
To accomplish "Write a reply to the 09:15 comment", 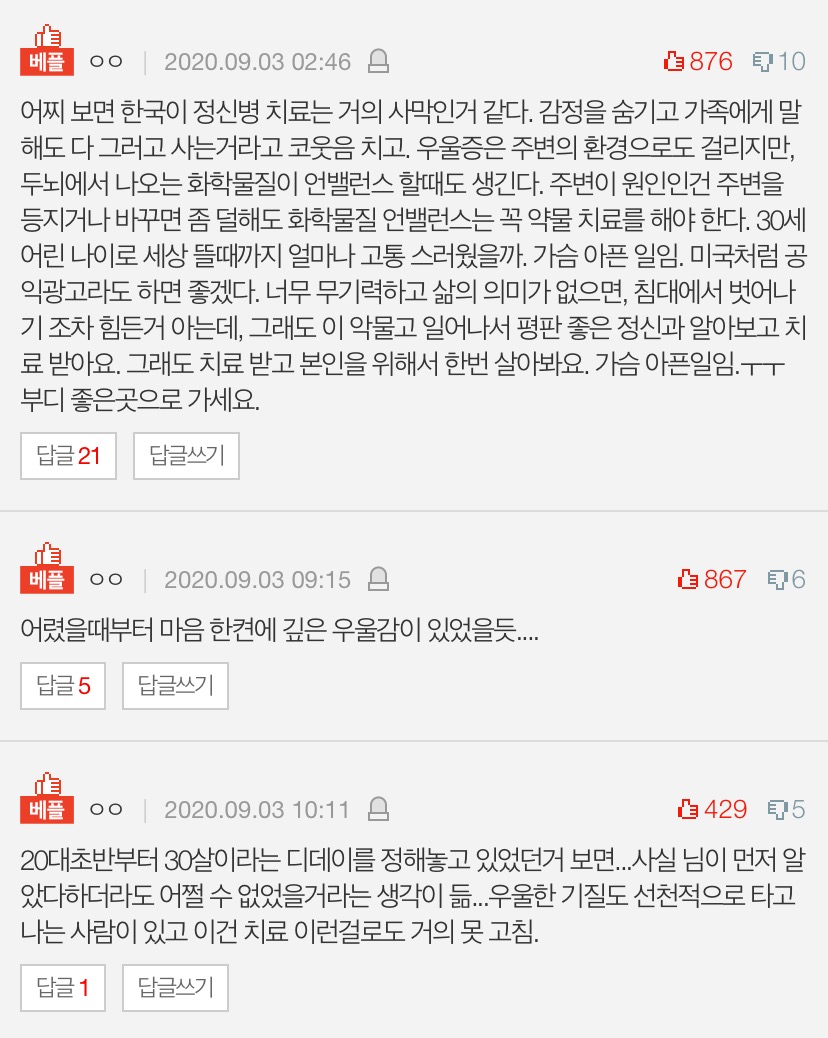I will point(175,686).
